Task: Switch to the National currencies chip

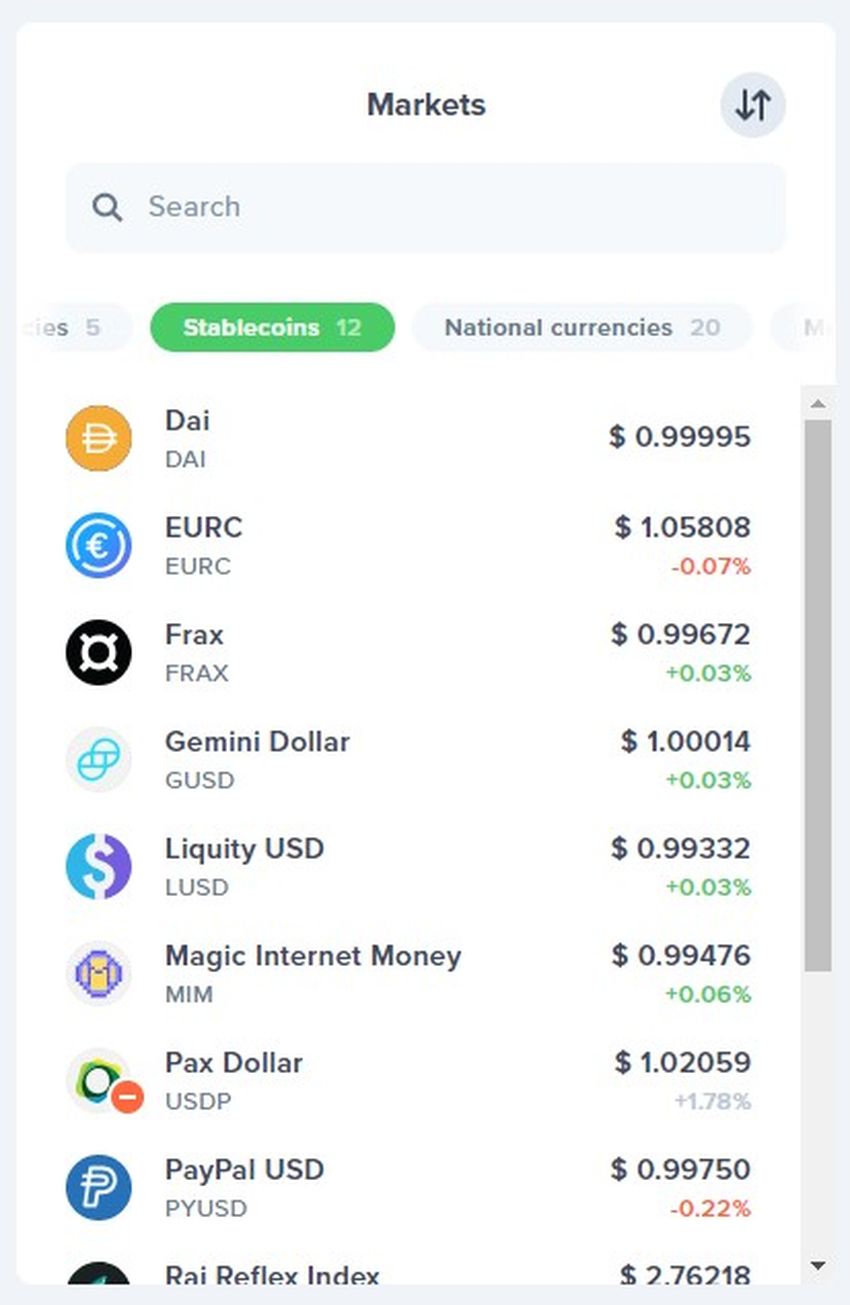Action: [581, 328]
